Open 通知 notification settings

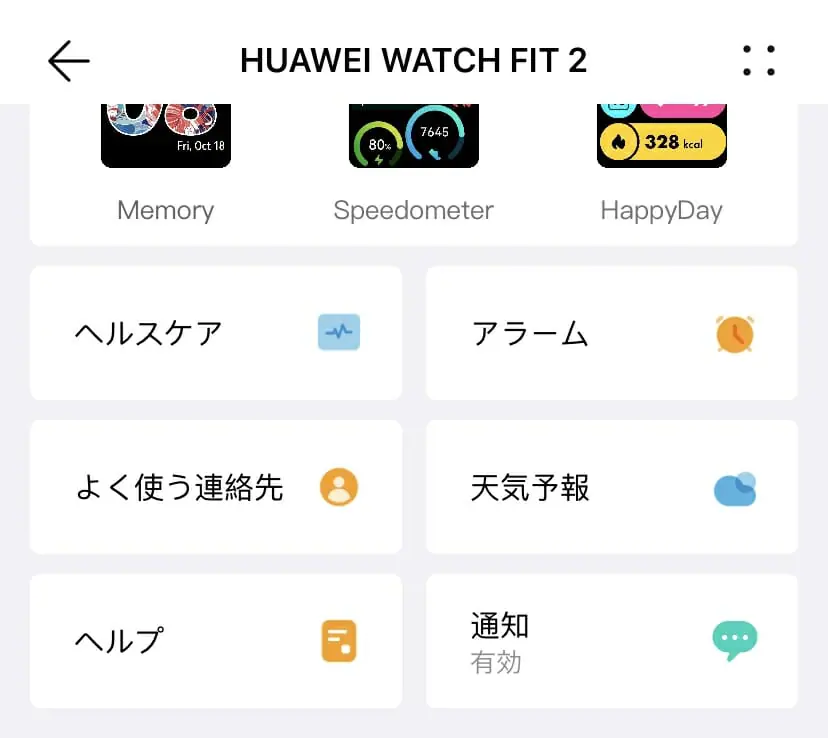[x=612, y=641]
